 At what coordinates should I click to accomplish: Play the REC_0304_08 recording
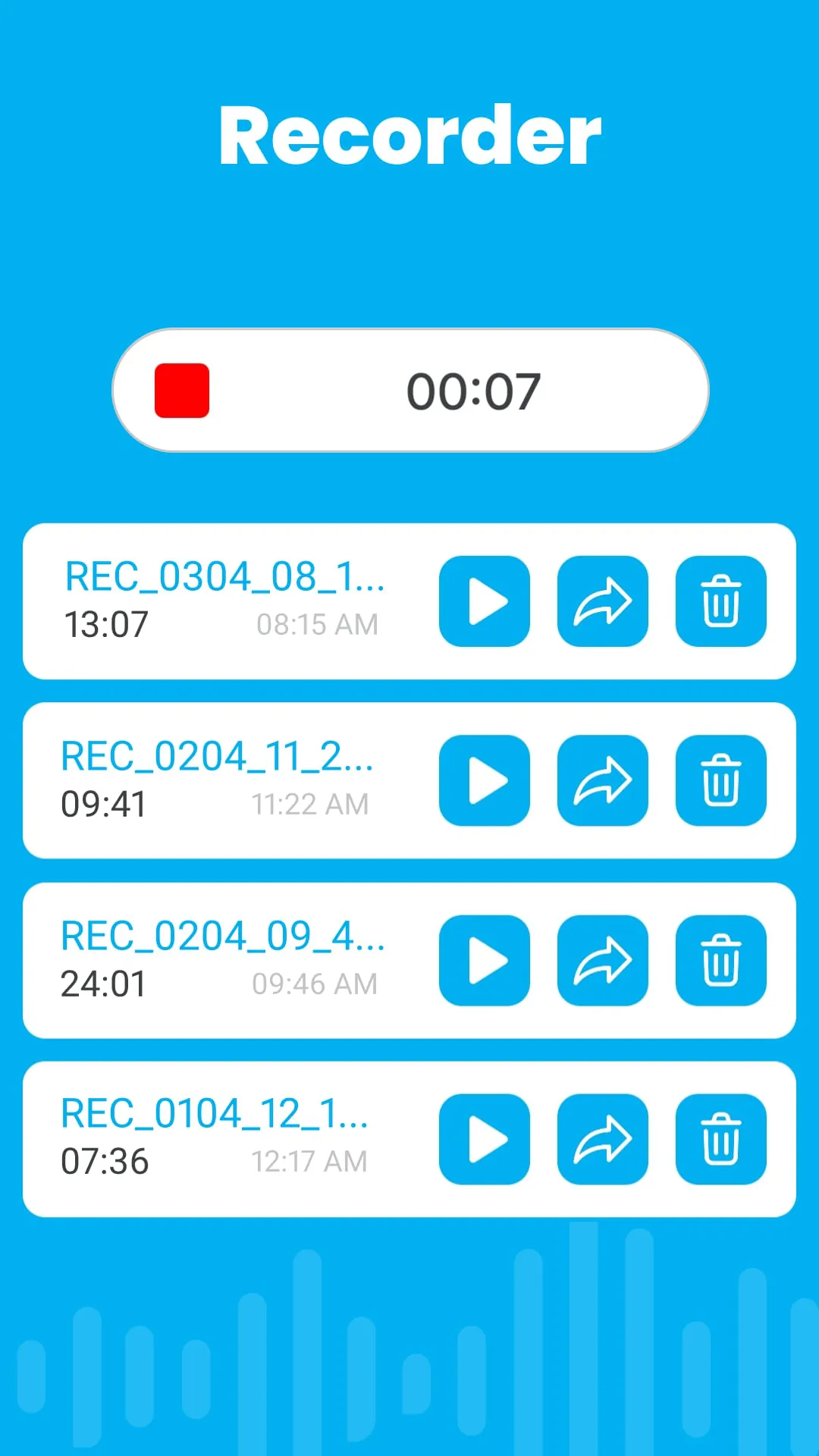pyautogui.click(x=484, y=601)
